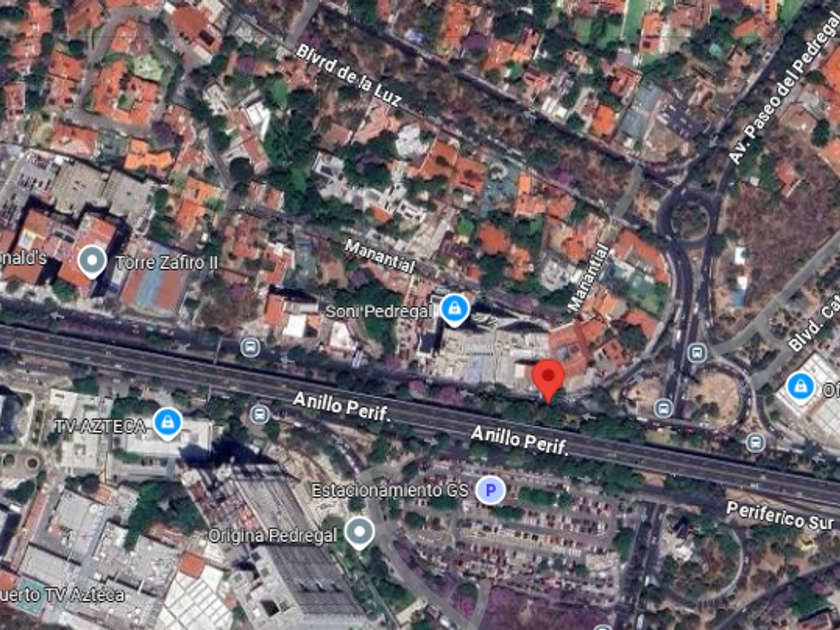Select the TV AZTECA marker
Screen dimensions: 840x630
click(167, 423)
